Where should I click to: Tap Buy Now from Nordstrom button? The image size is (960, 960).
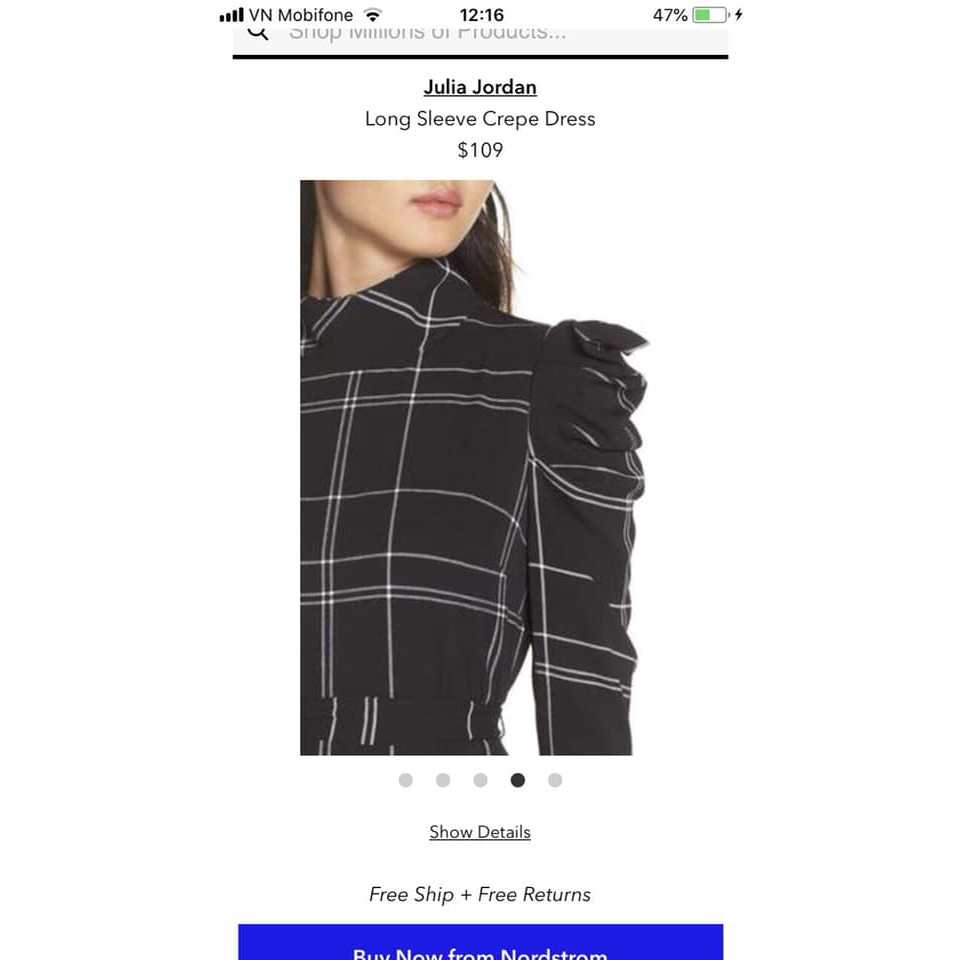(x=481, y=942)
